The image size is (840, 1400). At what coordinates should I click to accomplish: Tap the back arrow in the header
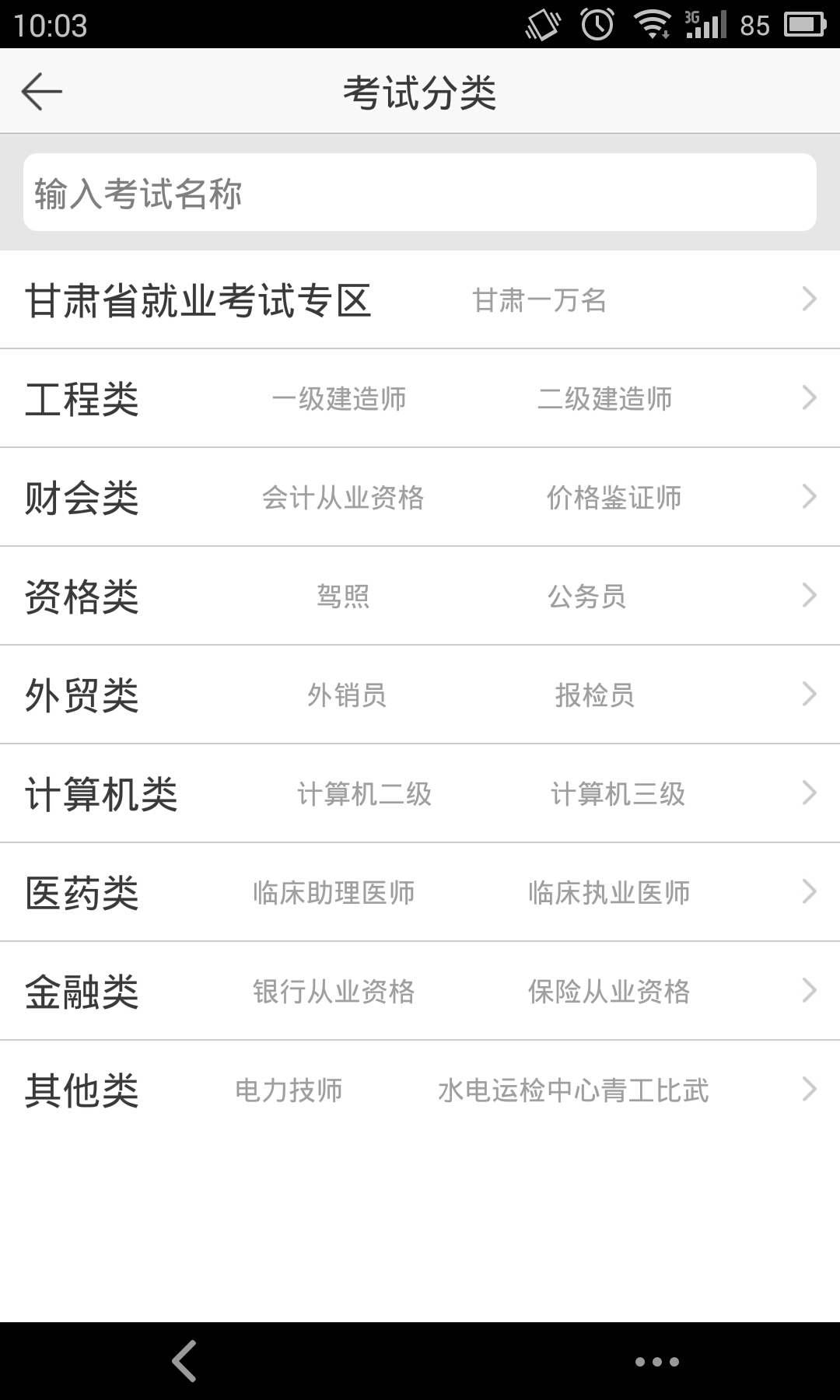click(x=42, y=92)
